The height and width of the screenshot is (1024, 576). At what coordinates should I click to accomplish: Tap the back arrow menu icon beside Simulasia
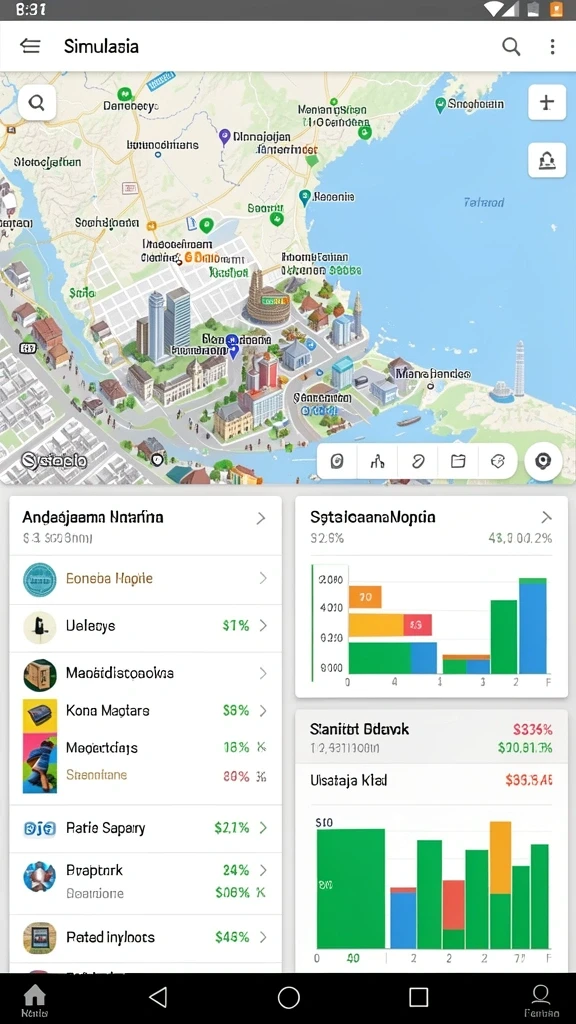point(30,46)
